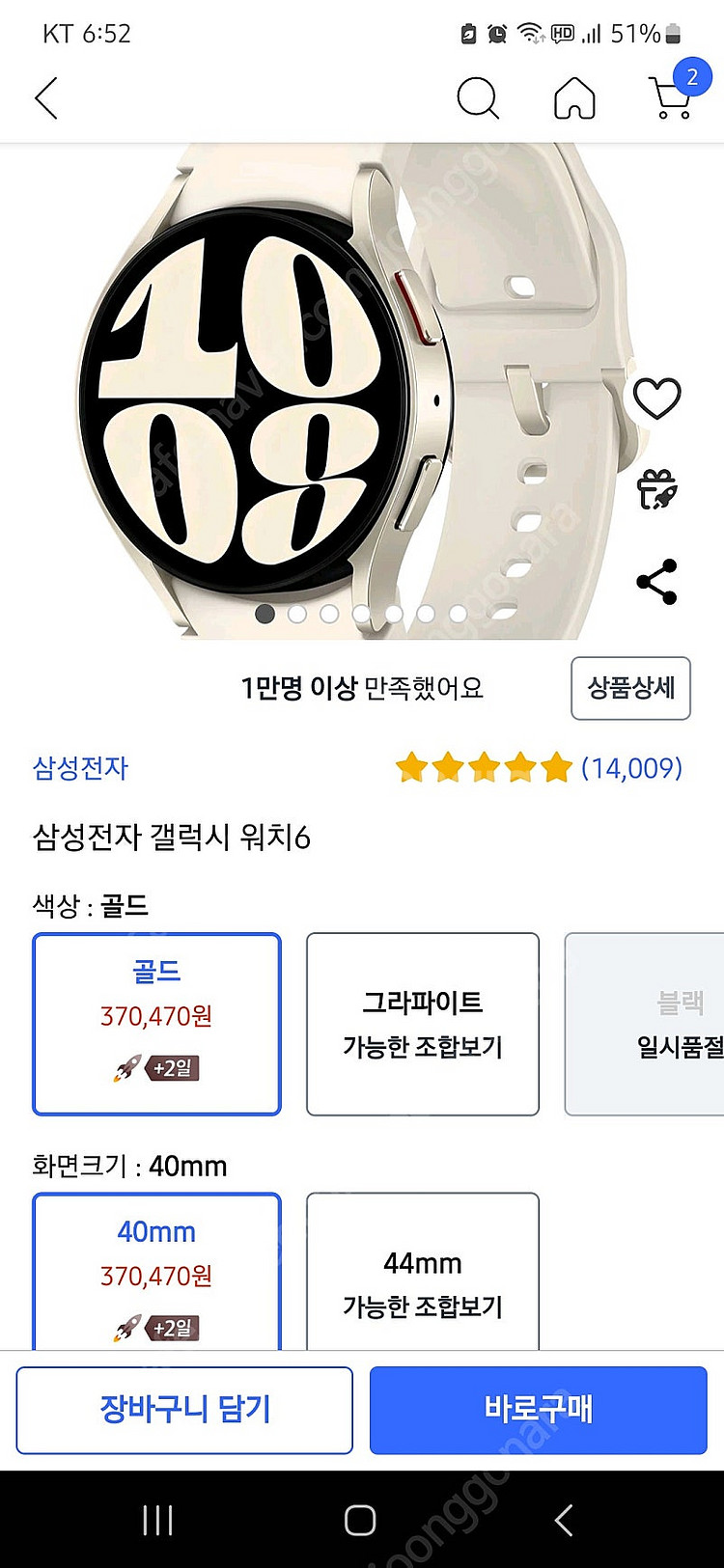
Task: Share the product via the share icon
Action: click(656, 583)
